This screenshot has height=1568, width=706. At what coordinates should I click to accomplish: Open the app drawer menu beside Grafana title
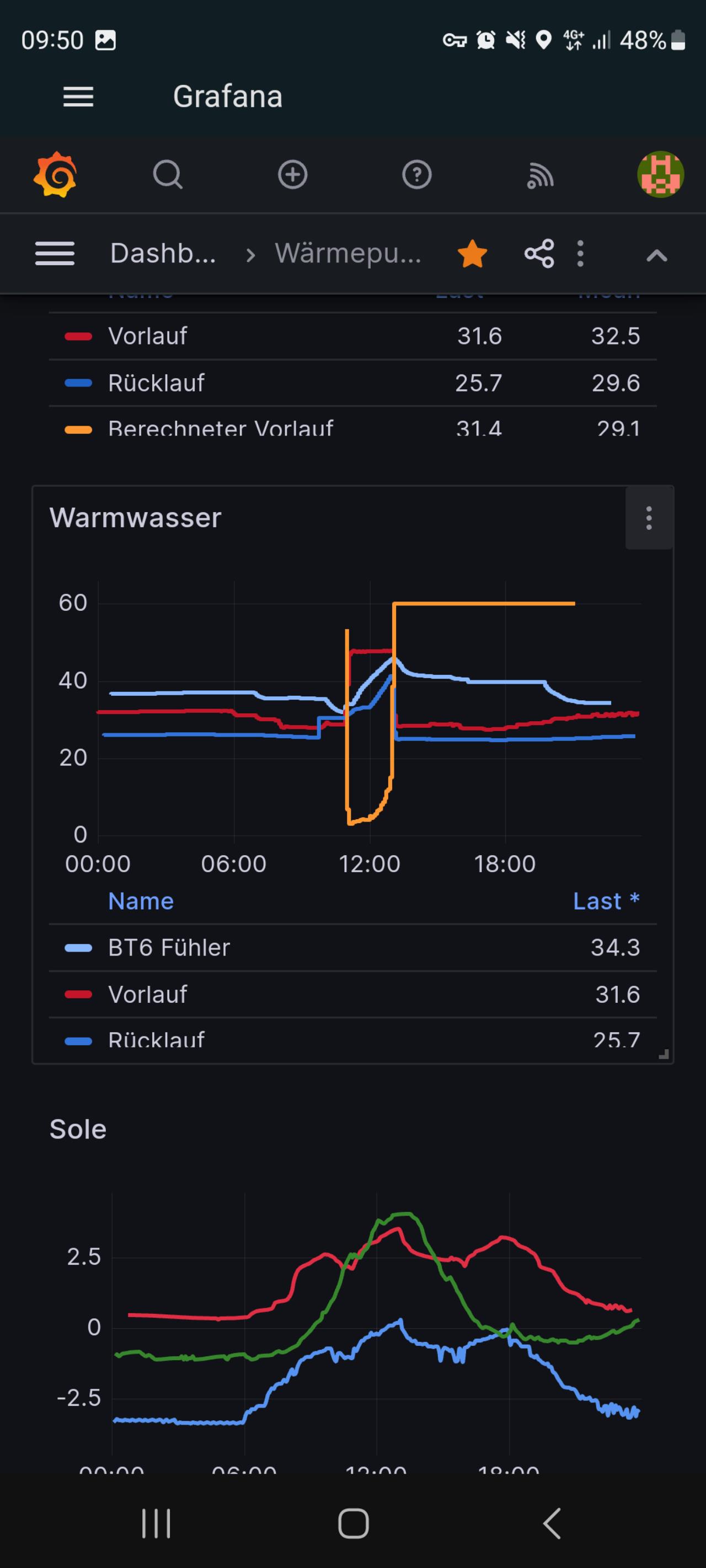tap(78, 97)
